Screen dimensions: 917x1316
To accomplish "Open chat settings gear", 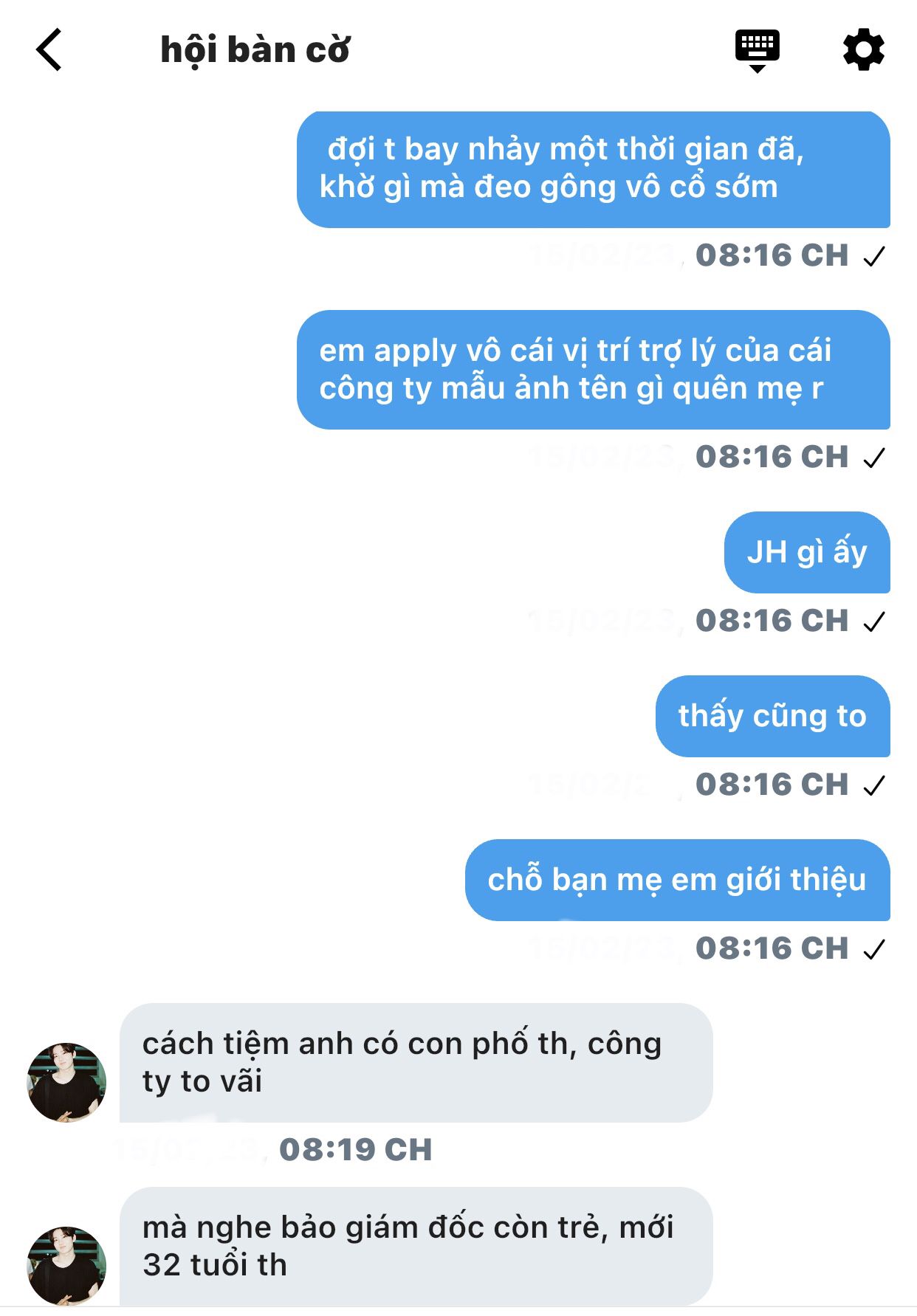I will [863, 50].
